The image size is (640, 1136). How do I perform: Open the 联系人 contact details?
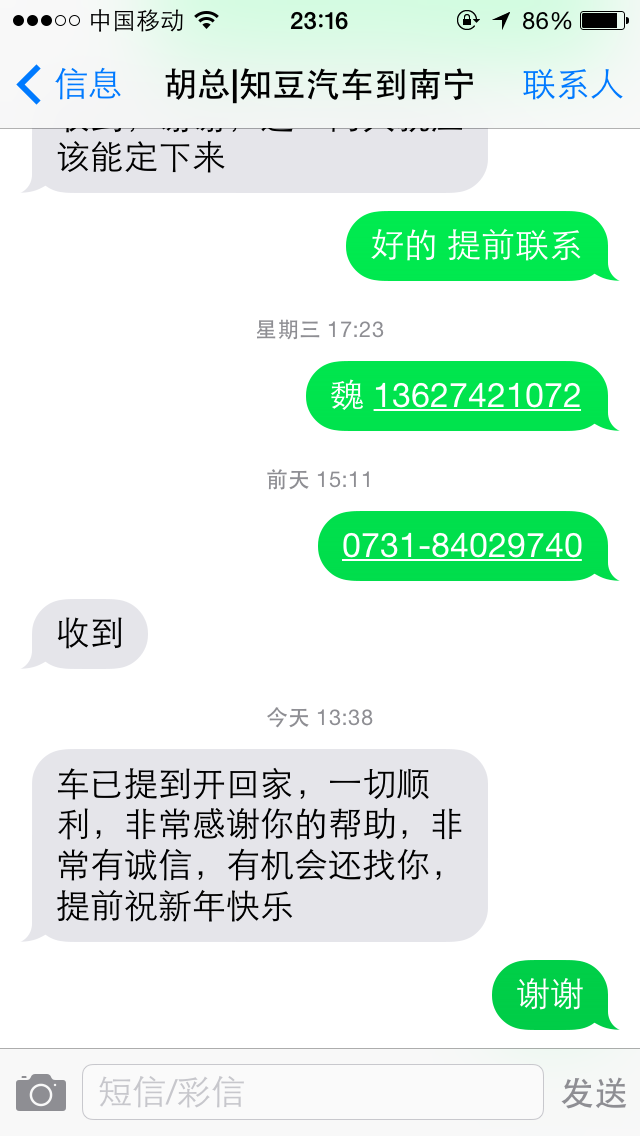[x=572, y=85]
